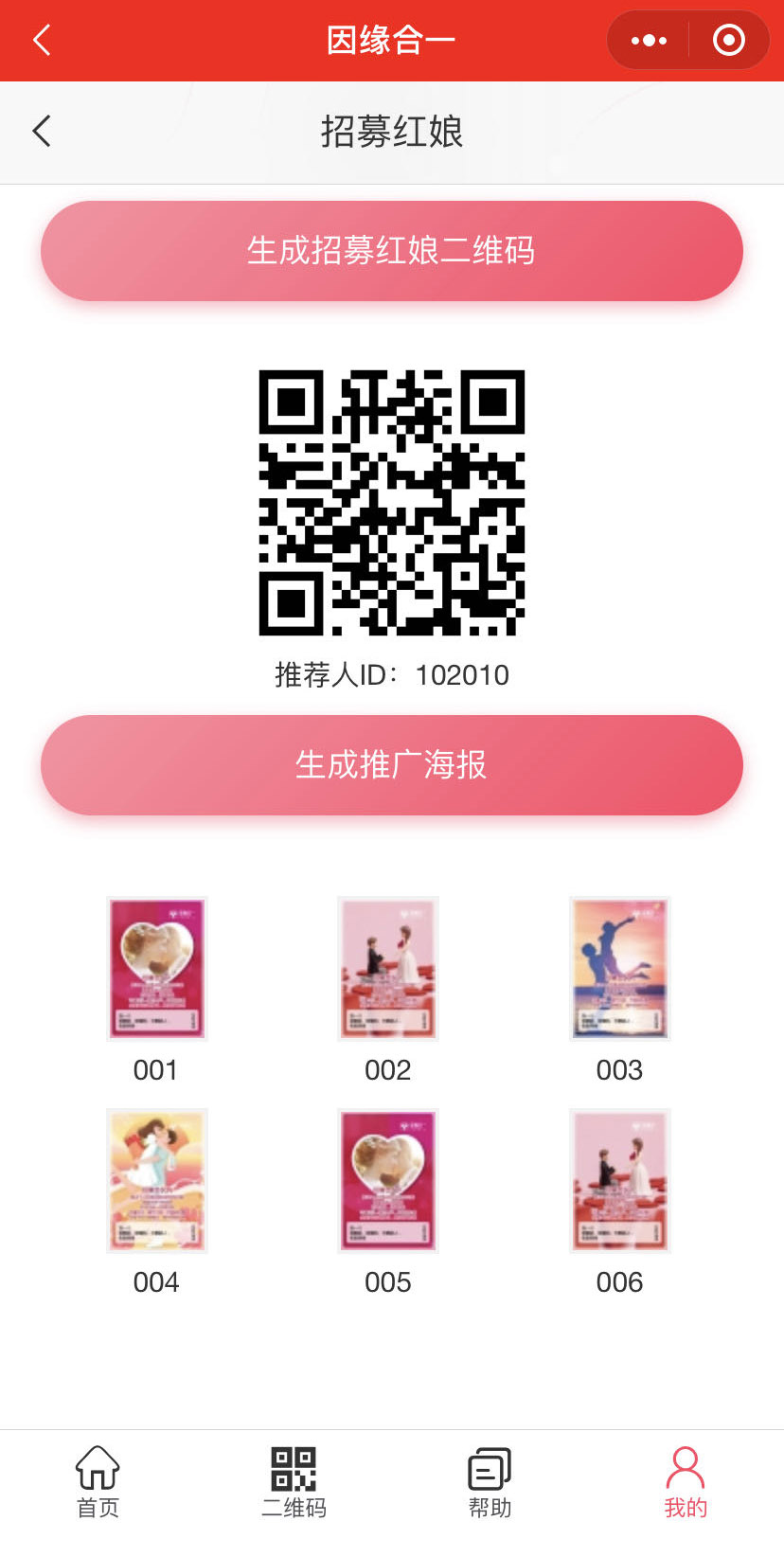Tap the back arrow in the red header
The width and height of the screenshot is (784, 1557).
click(42, 40)
